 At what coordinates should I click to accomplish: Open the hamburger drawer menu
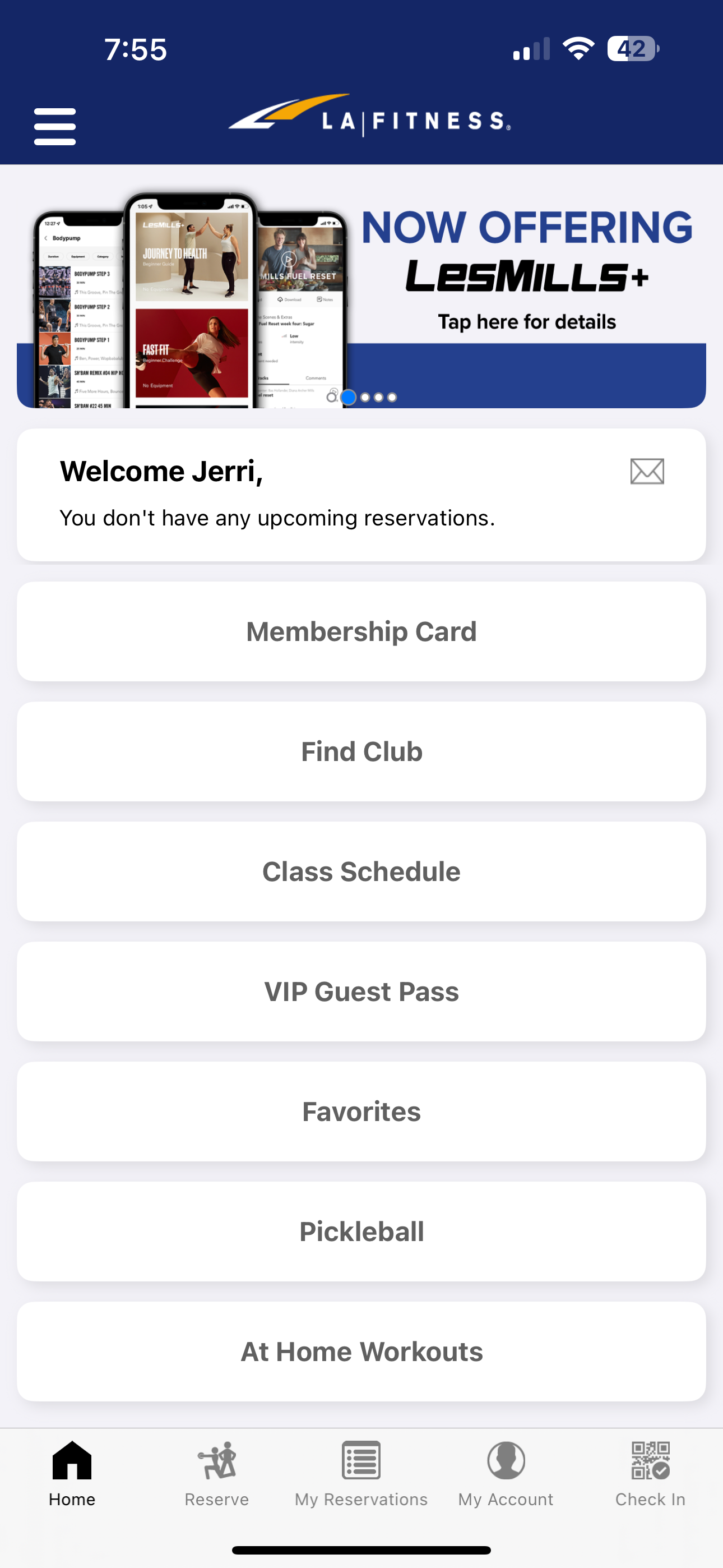(55, 127)
